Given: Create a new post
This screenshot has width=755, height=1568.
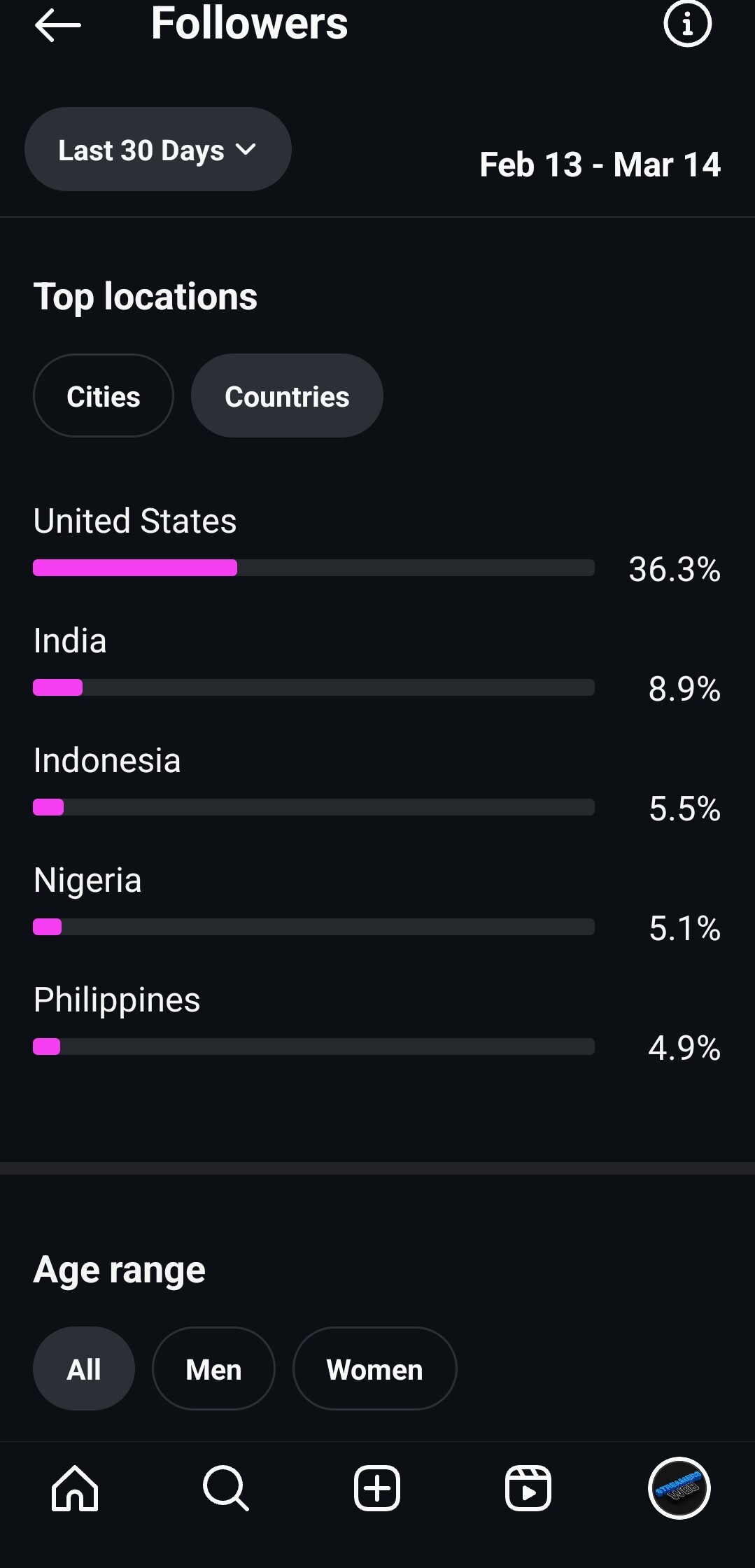Looking at the screenshot, I should pos(377,1488).
